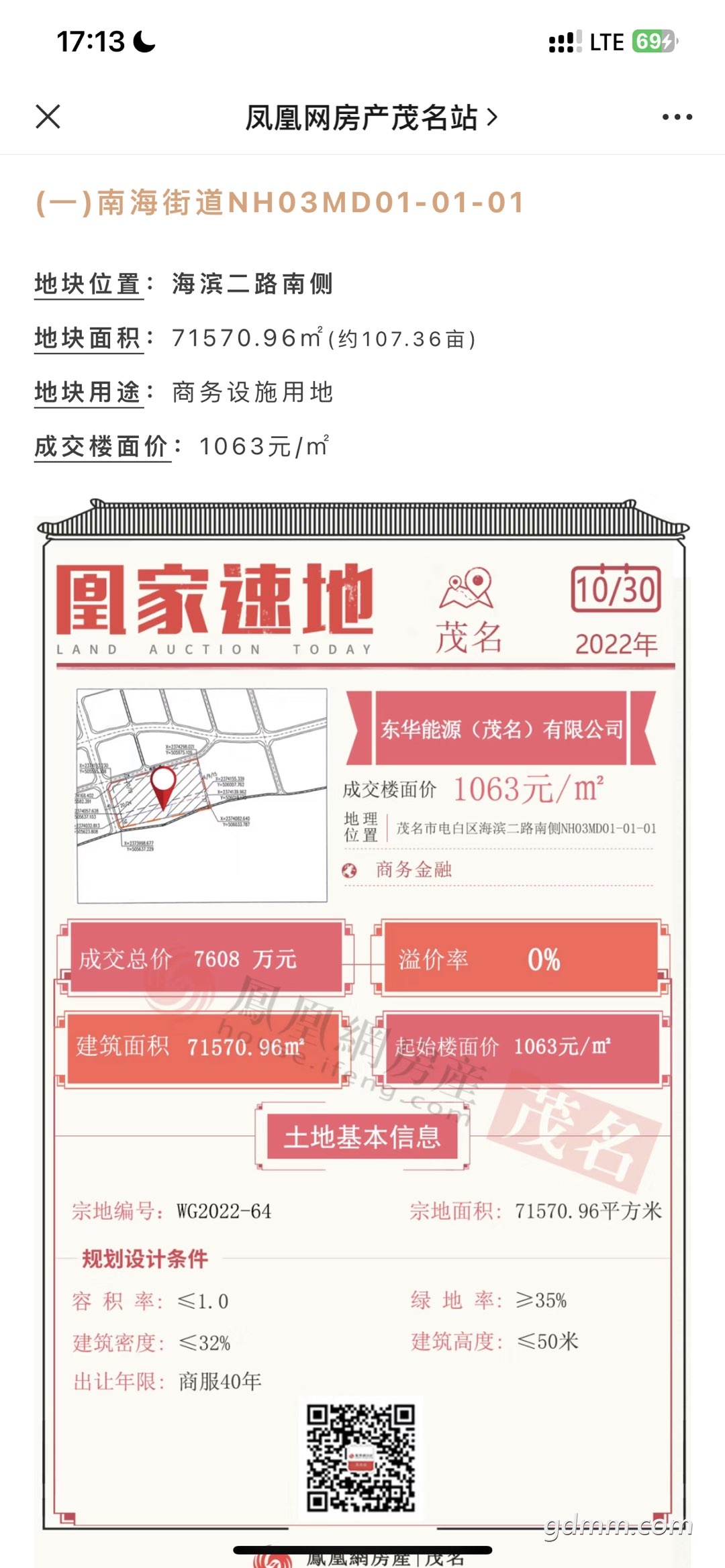Close the article page
Viewport: 725px width, 1568px height.
[48, 117]
